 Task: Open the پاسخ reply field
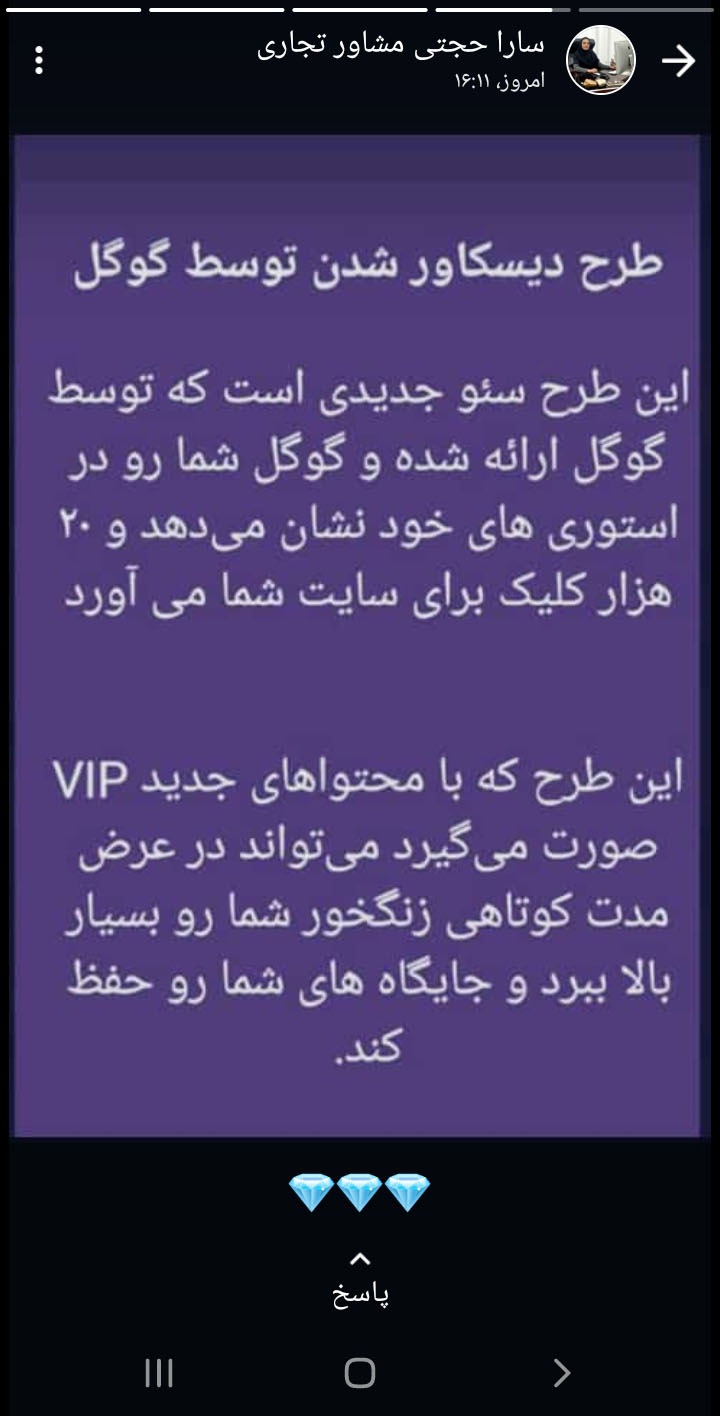click(x=360, y=1280)
